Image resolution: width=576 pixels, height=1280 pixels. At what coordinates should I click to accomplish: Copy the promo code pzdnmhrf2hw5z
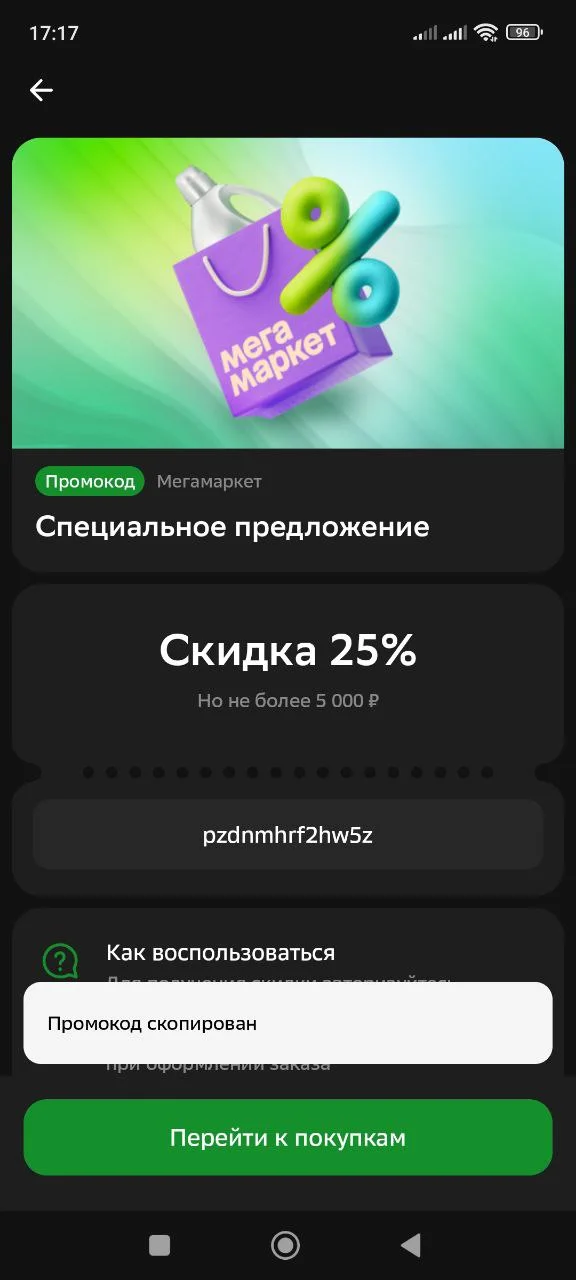(x=288, y=835)
